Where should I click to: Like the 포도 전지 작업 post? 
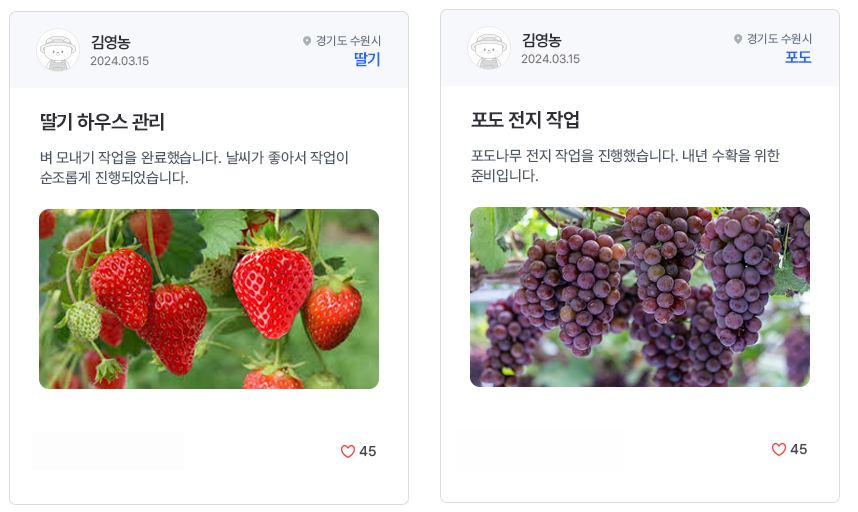coord(779,450)
